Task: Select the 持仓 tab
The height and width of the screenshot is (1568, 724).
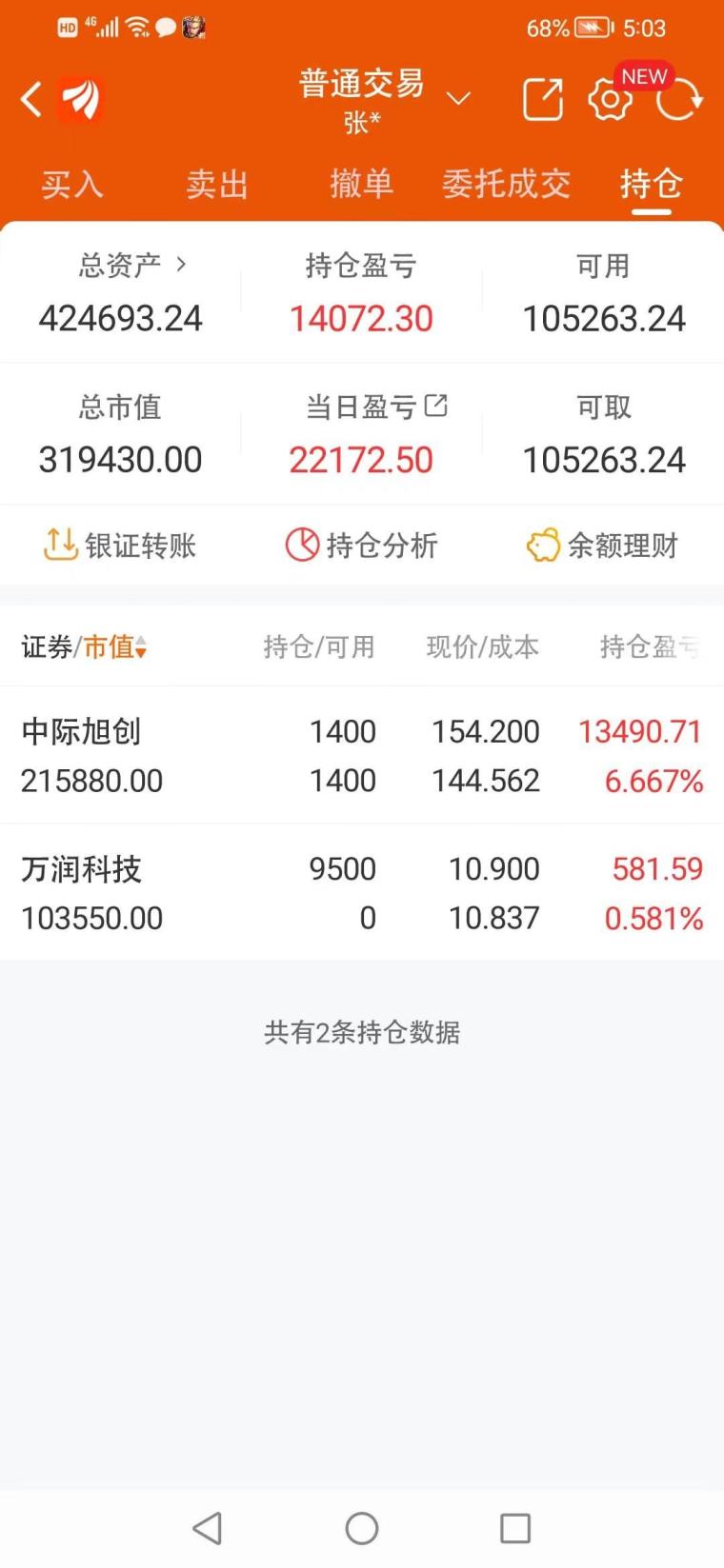Action: pyautogui.click(x=652, y=184)
